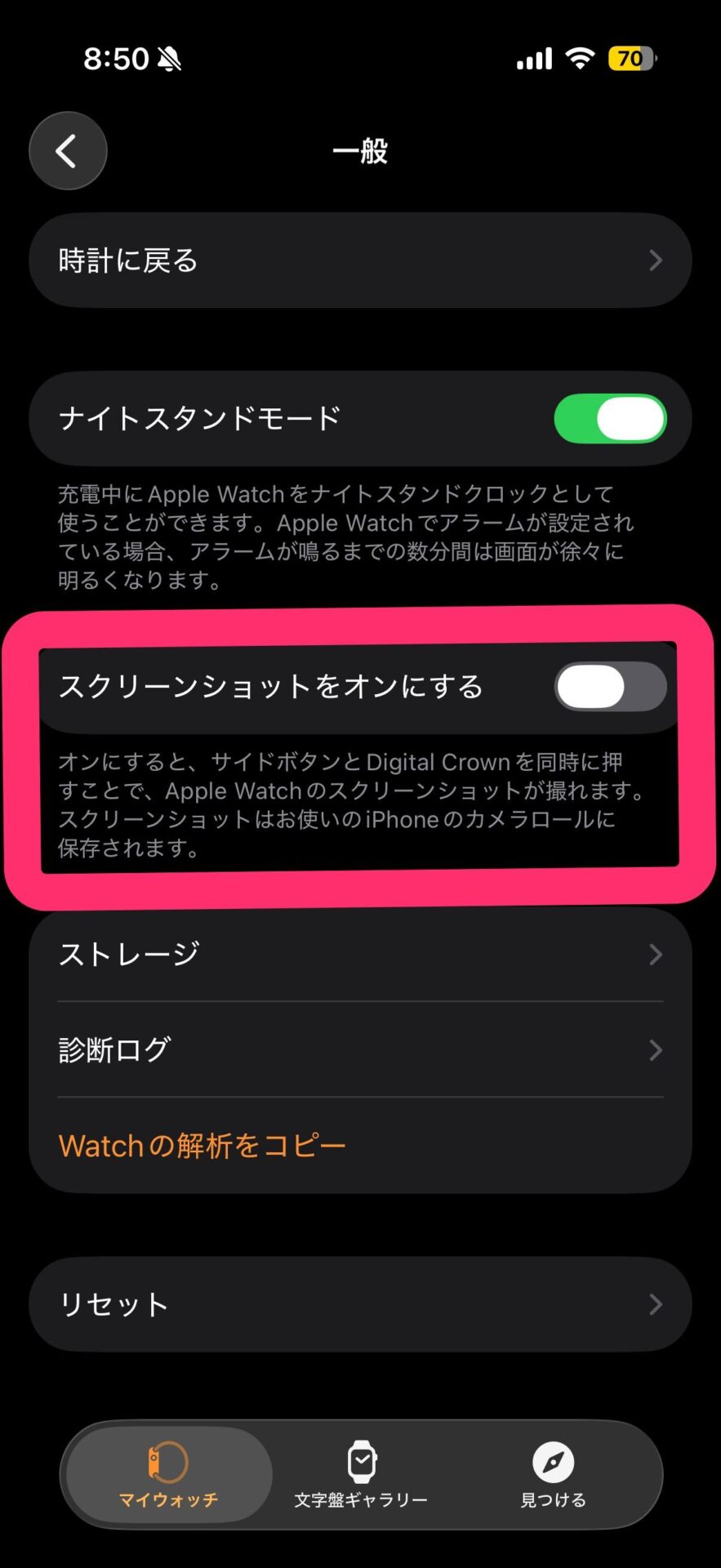This screenshot has width=721, height=1568.
Task: Open 診断ログ row
Action: (x=359, y=1049)
